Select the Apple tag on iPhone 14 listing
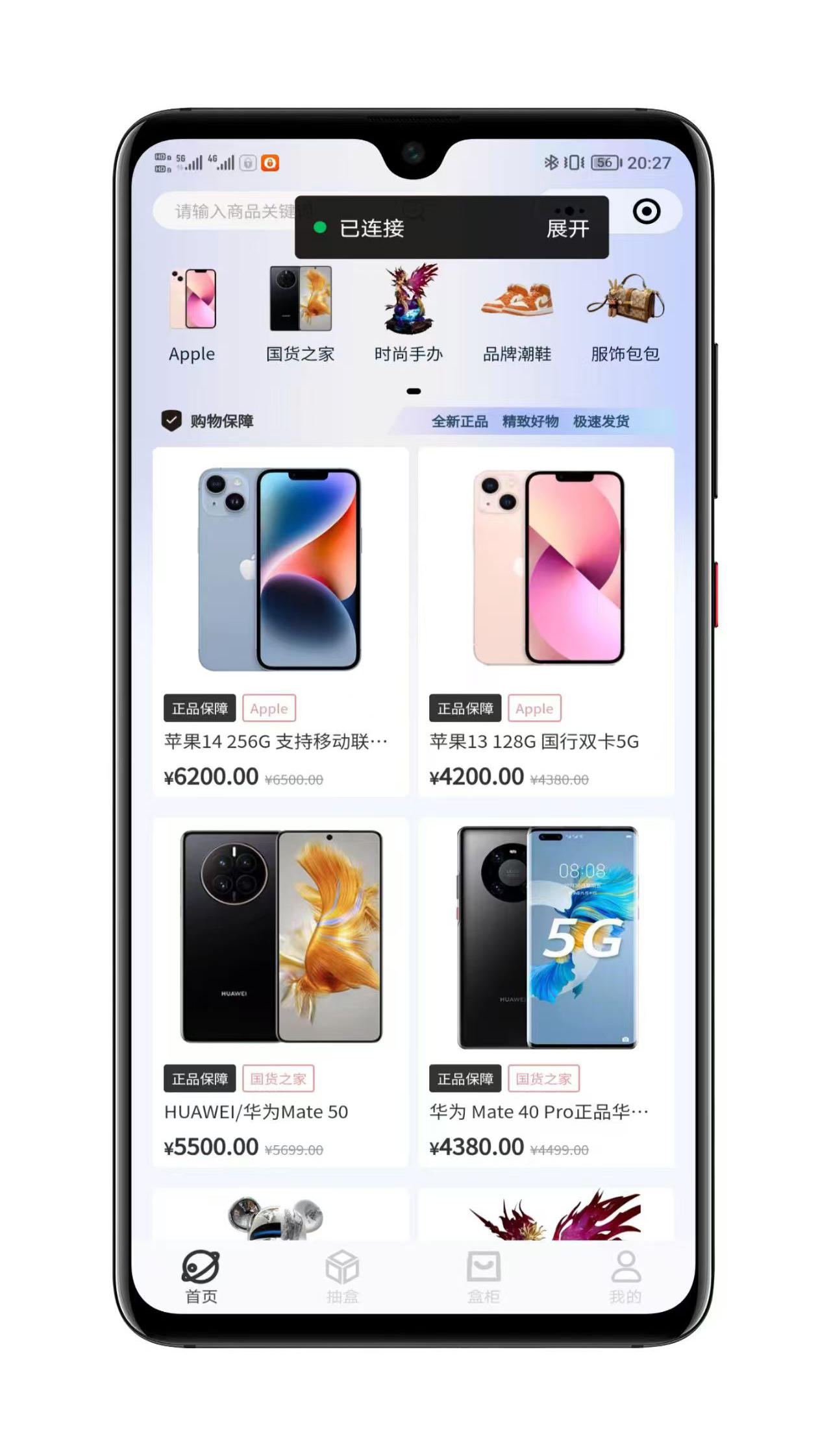831x1456 pixels. tap(269, 708)
